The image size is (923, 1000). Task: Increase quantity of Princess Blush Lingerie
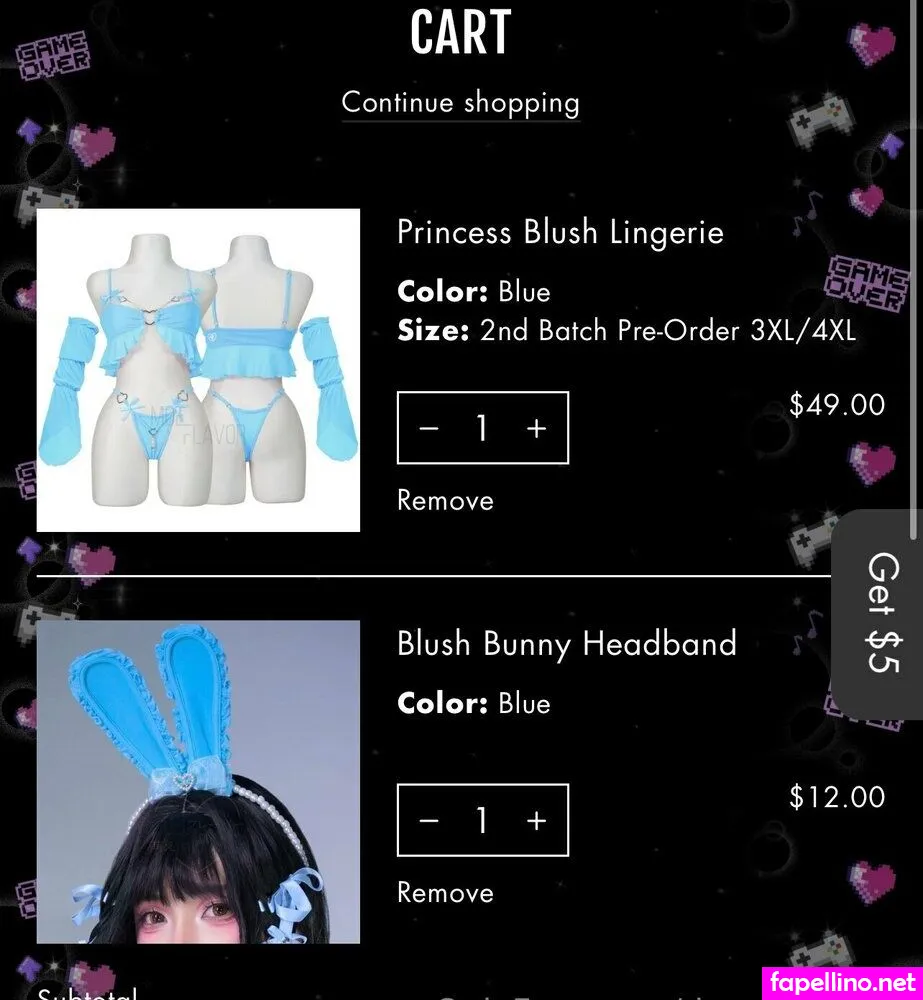point(537,428)
